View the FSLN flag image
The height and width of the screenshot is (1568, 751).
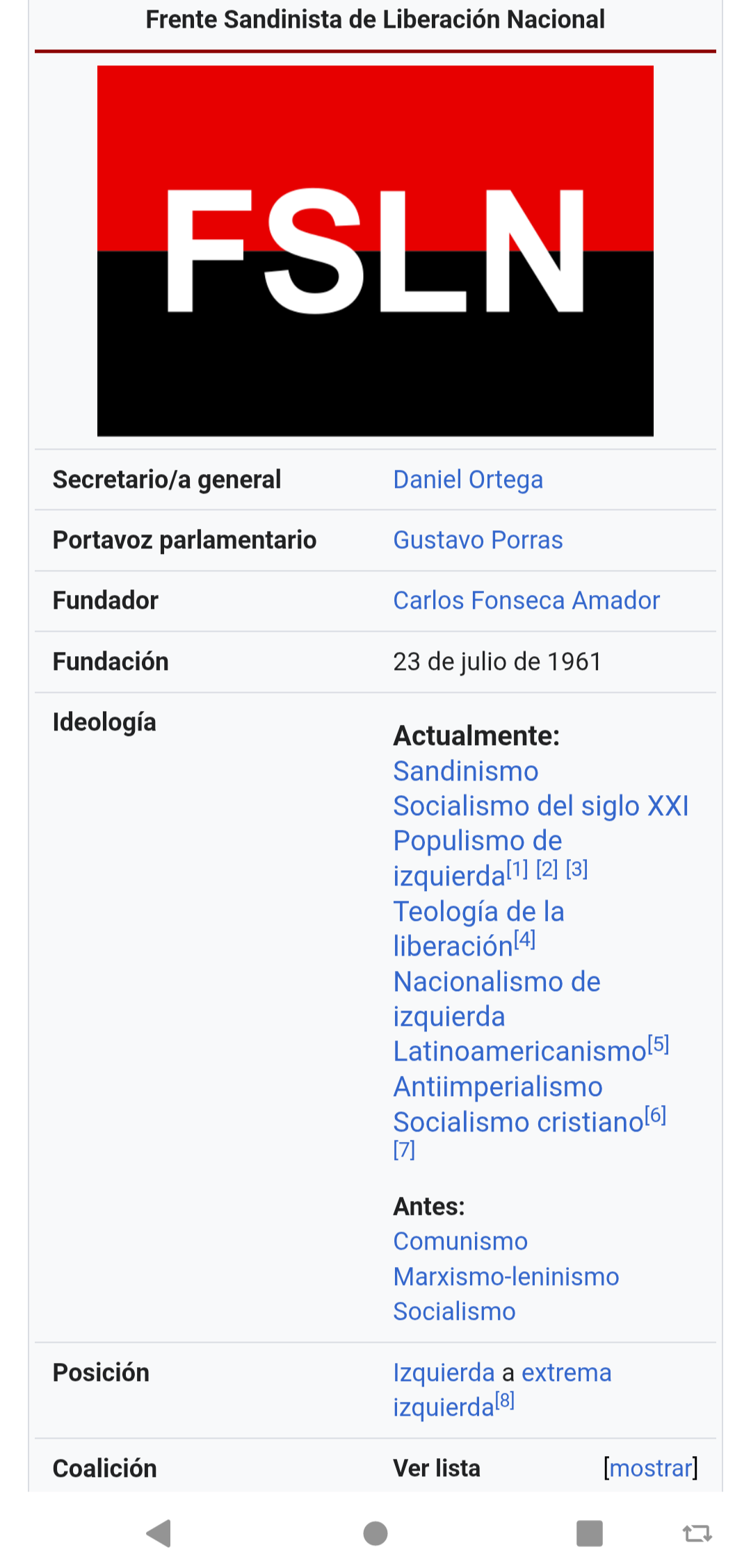point(375,251)
